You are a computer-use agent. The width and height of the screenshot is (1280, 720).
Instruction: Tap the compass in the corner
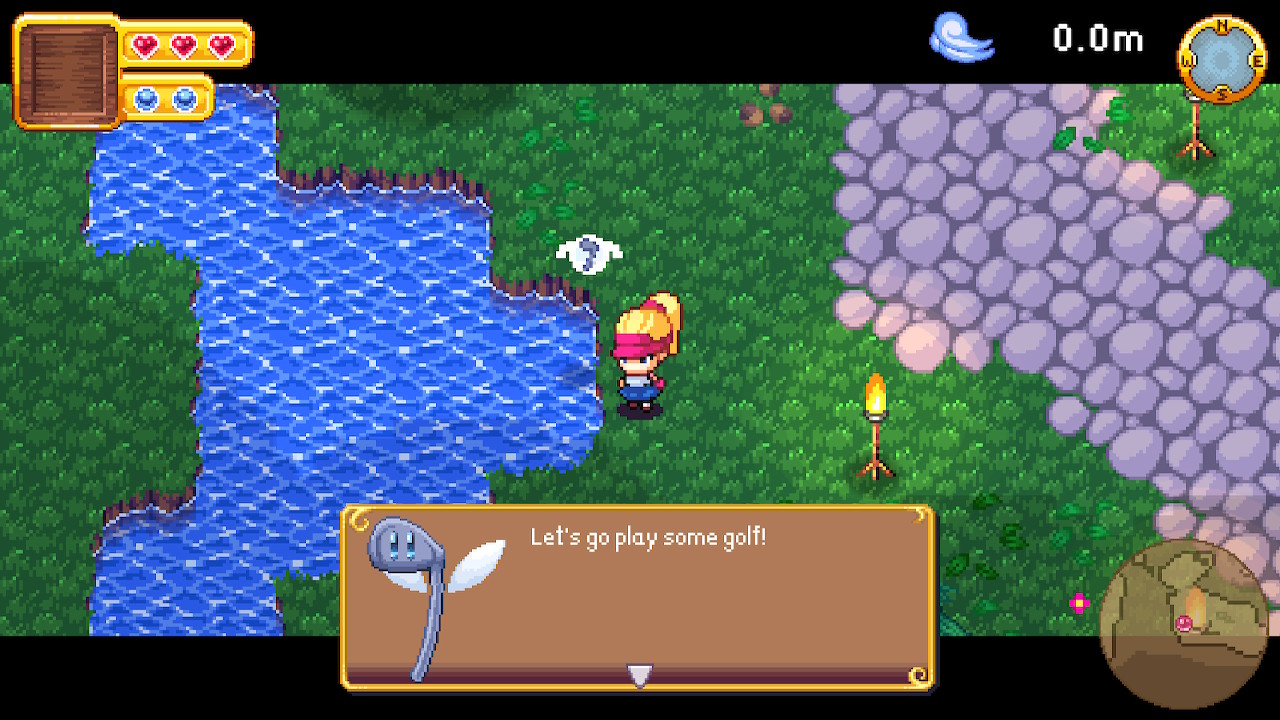1222,59
